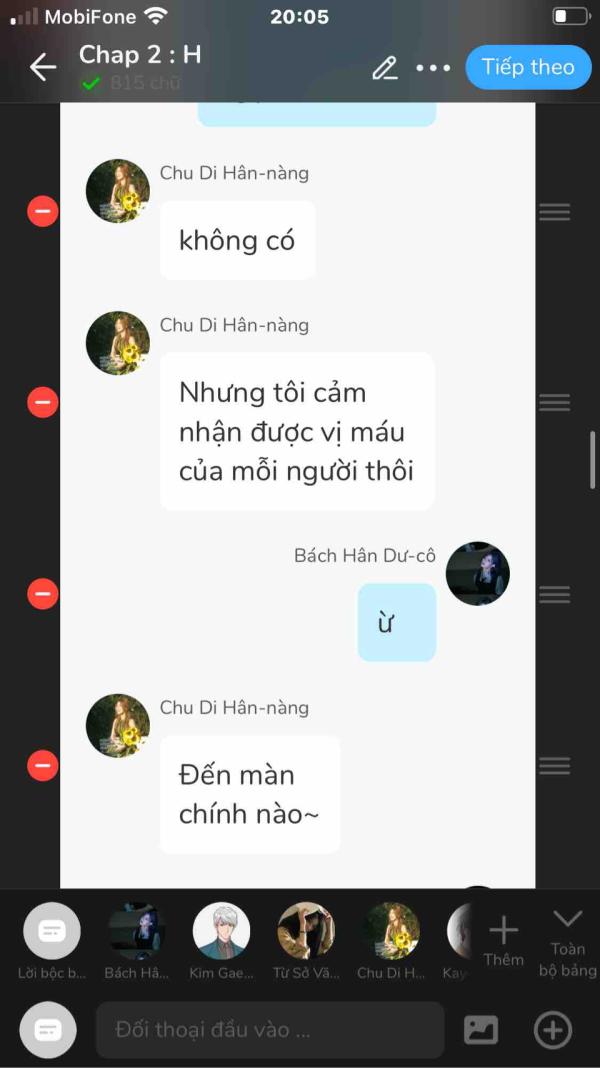600x1068 pixels.
Task: Remove the message "Nhưng tôi cảm nhận được vị máu"
Action: pos(42,402)
